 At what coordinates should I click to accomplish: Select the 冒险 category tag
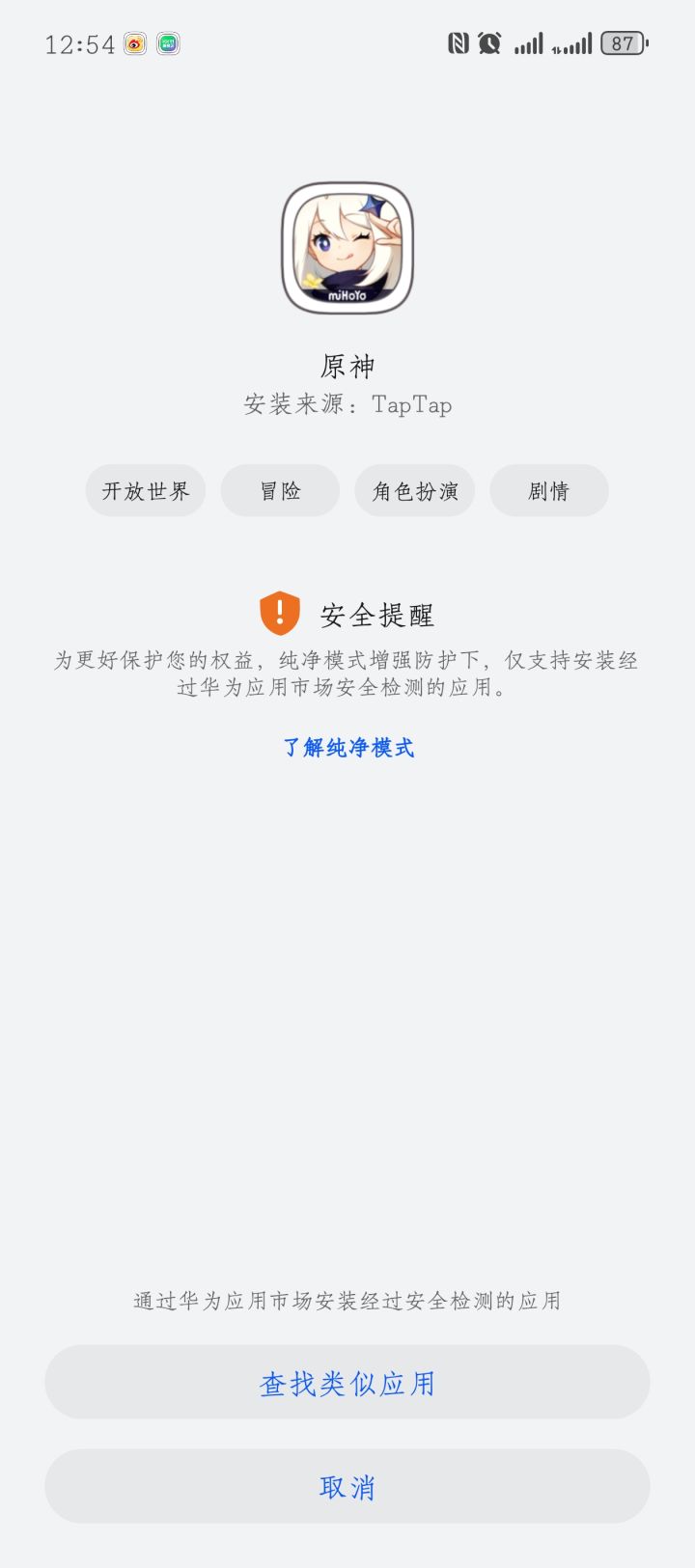280,490
